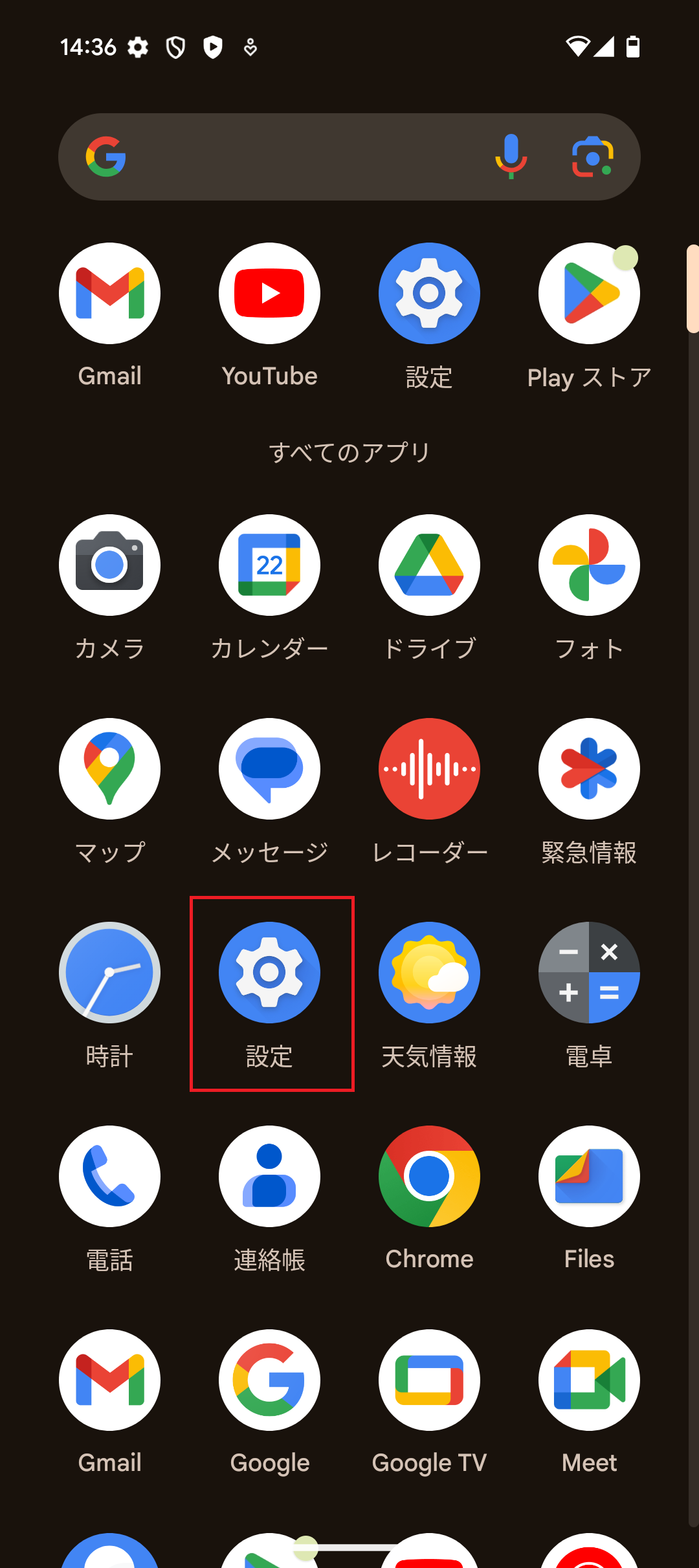Open the 天気情報 app
699x1568 pixels.
pos(429,972)
